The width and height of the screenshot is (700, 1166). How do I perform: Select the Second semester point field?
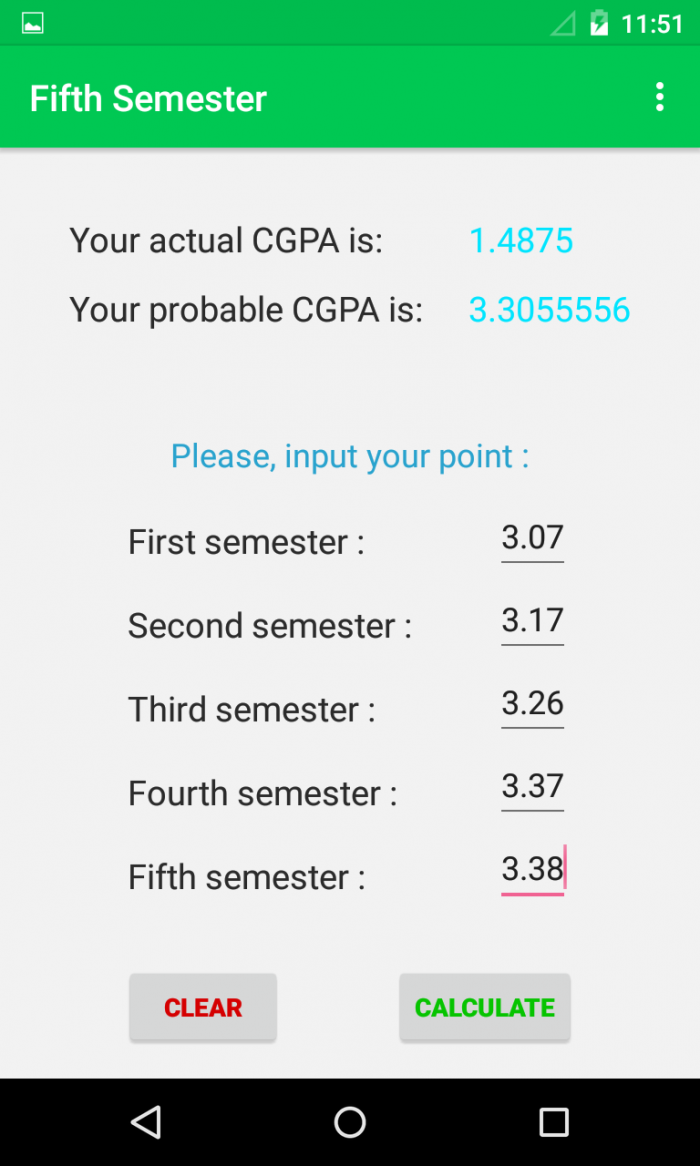click(x=532, y=621)
